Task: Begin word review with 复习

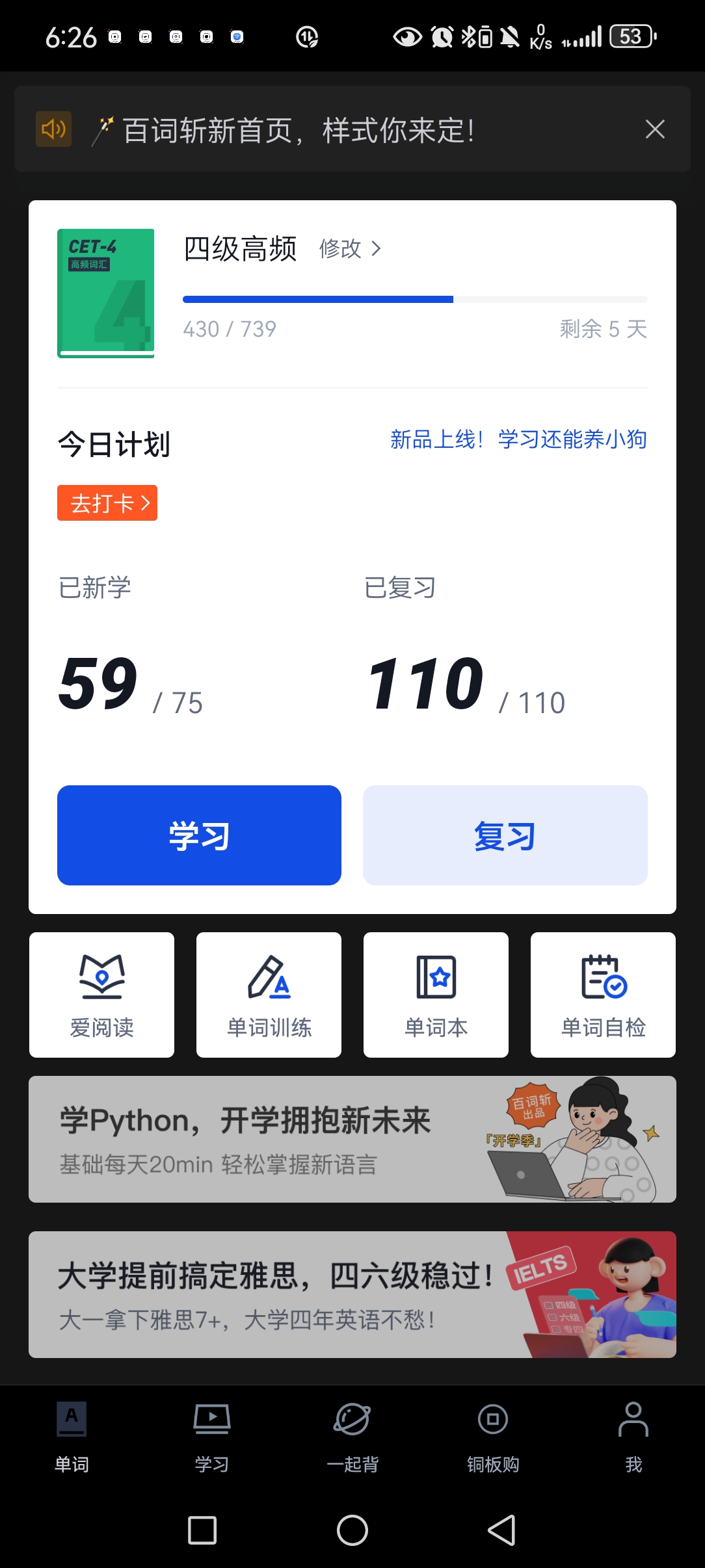Action: click(x=505, y=835)
